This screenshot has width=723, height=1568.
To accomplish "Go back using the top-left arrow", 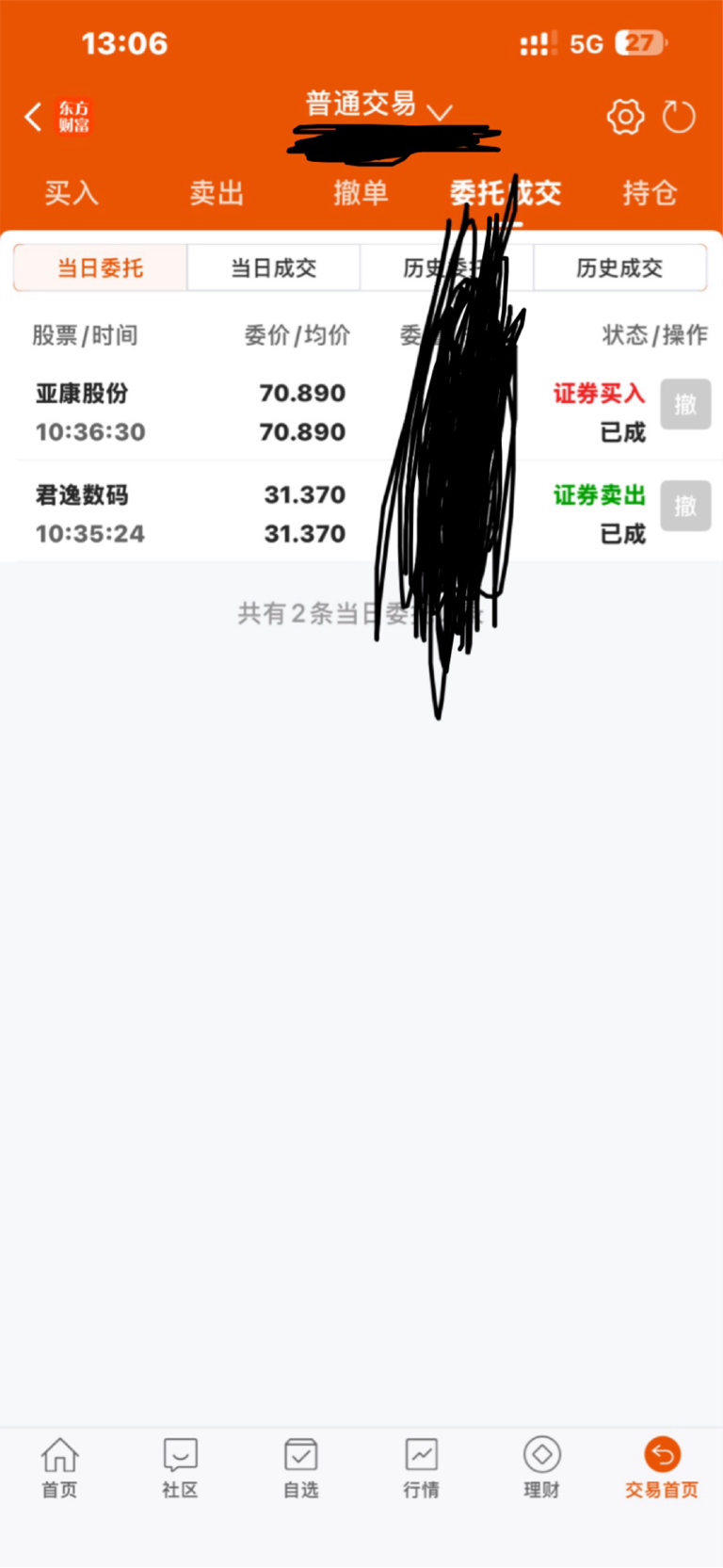I will 33,117.
